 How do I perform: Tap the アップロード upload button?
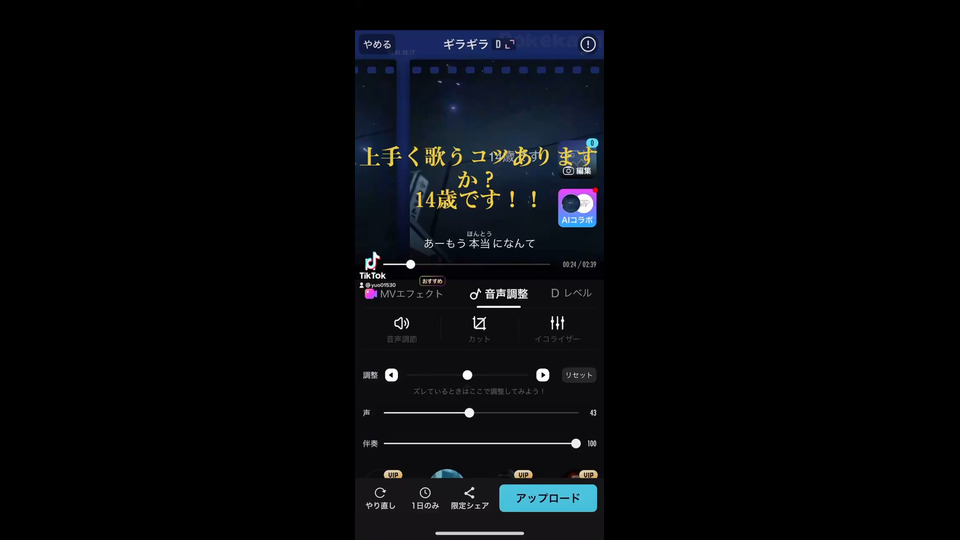(547, 498)
